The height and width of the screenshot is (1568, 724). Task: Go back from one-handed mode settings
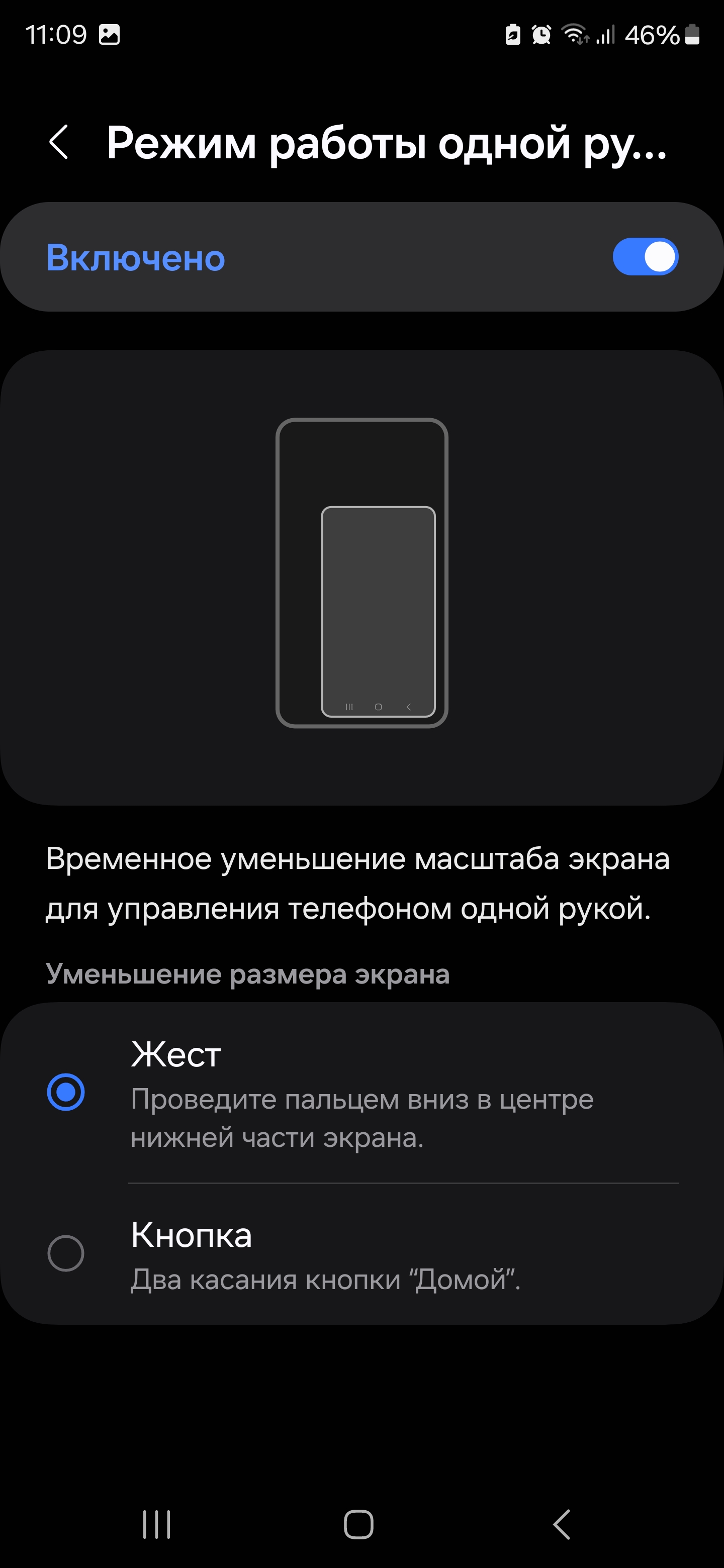click(x=58, y=142)
